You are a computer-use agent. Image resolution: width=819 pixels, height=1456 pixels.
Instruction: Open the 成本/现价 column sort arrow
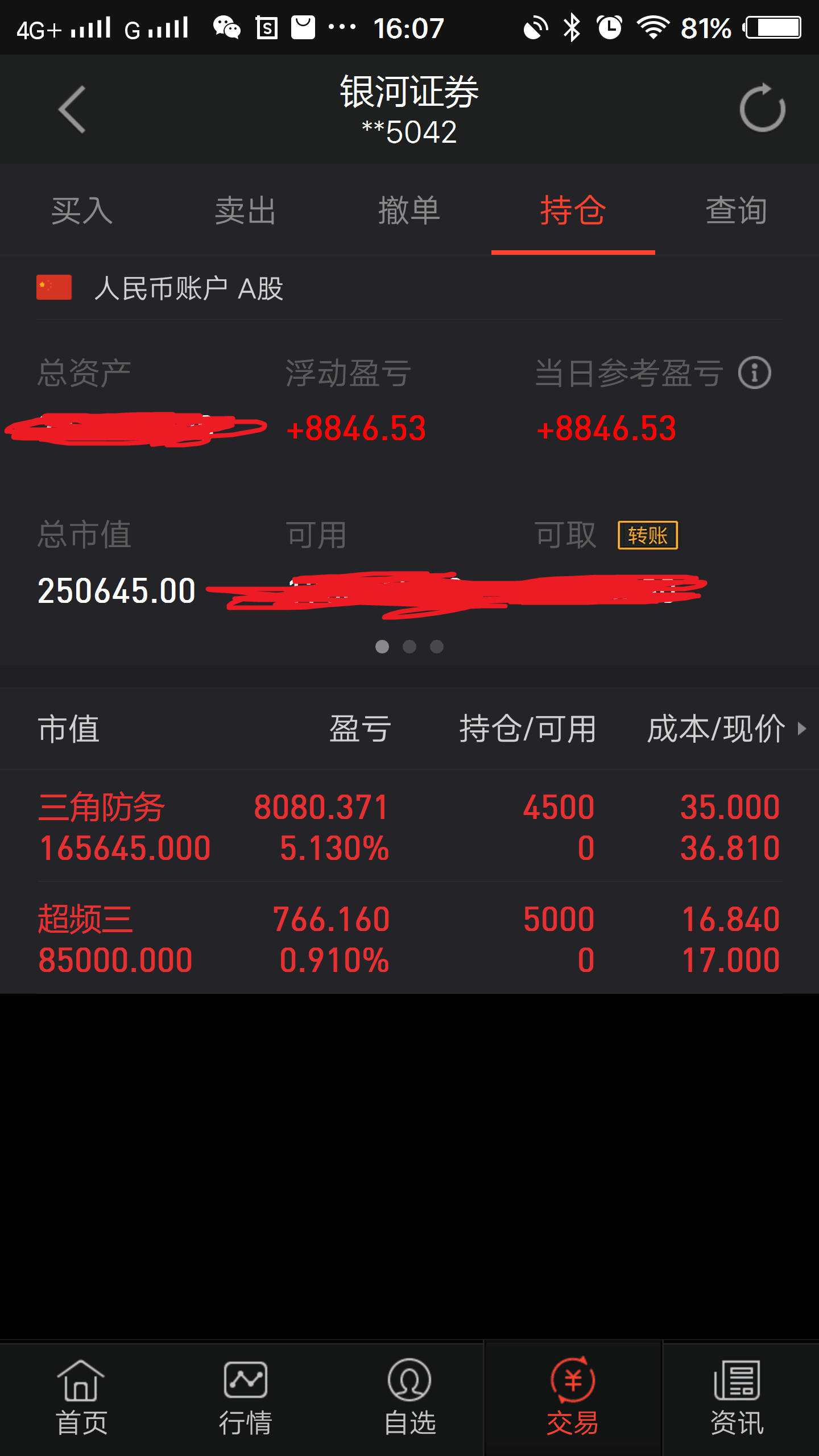[803, 730]
